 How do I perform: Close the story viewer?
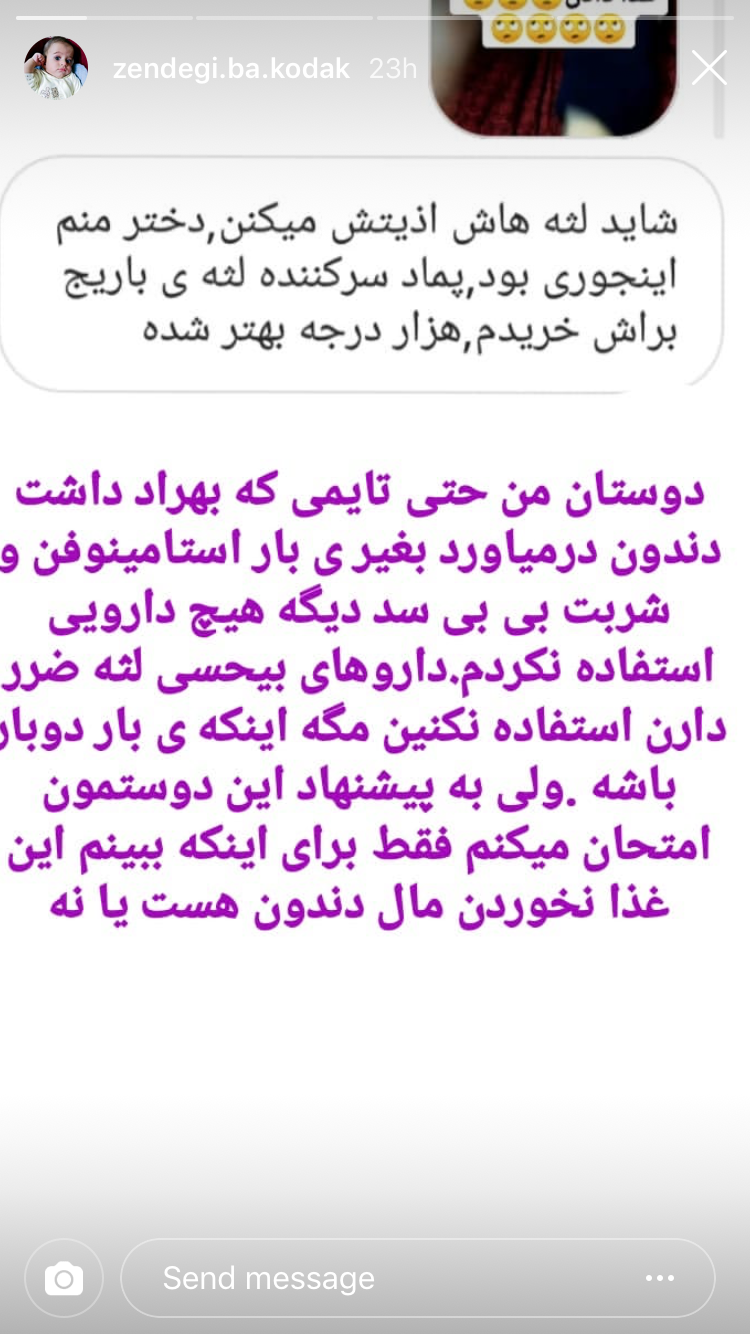coord(709,68)
